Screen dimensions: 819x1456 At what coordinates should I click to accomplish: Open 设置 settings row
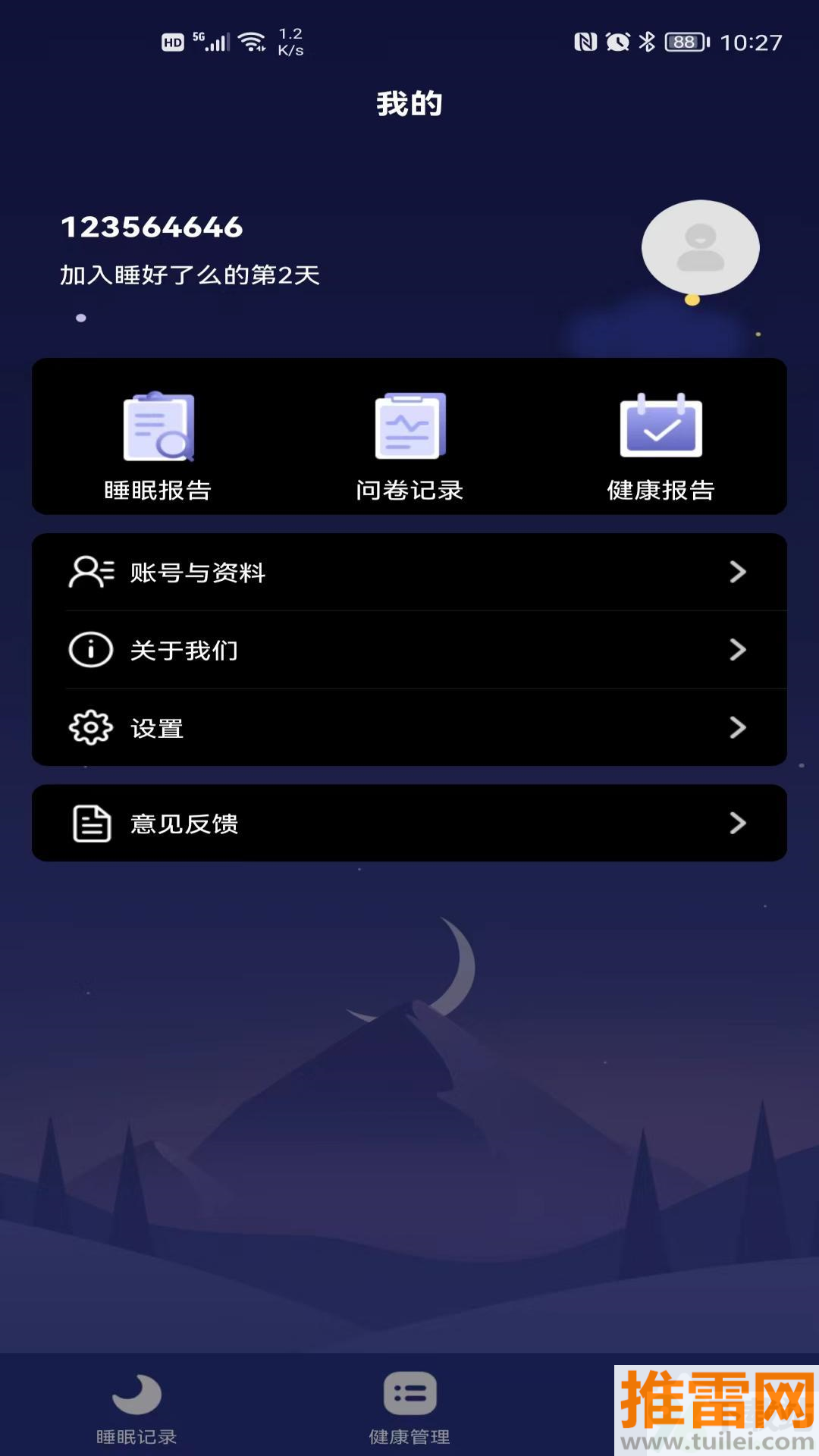pyautogui.click(x=409, y=728)
